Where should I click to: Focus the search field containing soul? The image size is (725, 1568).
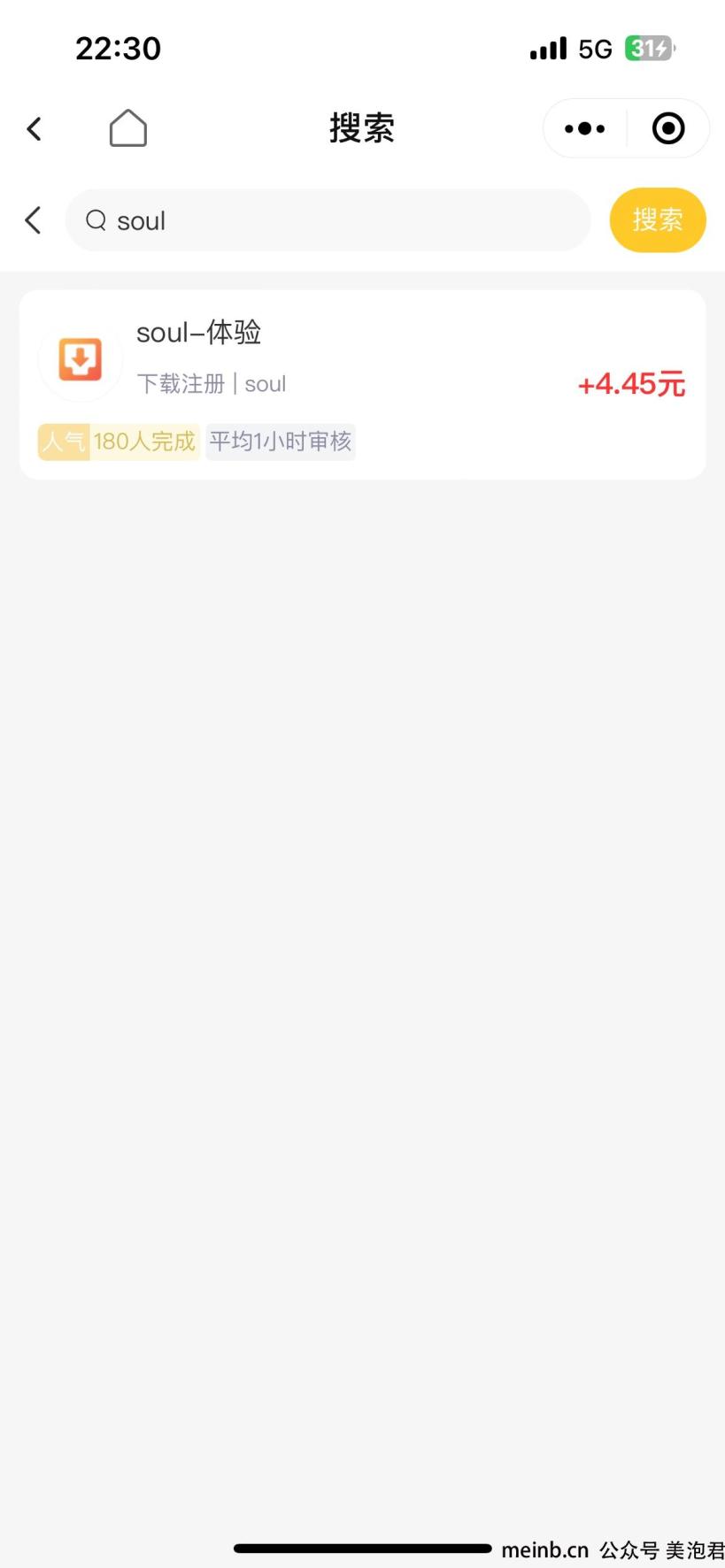328,220
